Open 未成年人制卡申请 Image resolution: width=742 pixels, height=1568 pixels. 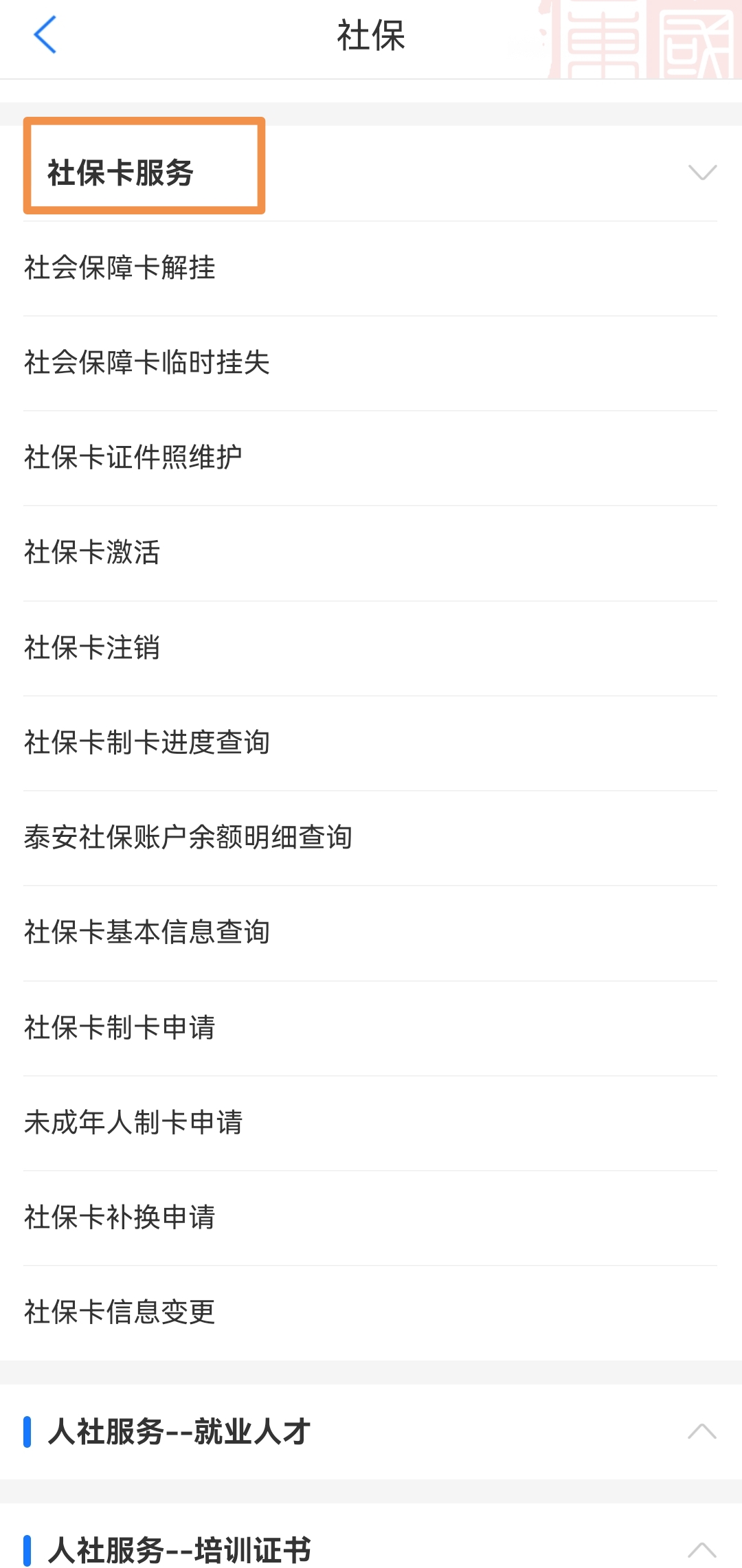pos(133,1122)
